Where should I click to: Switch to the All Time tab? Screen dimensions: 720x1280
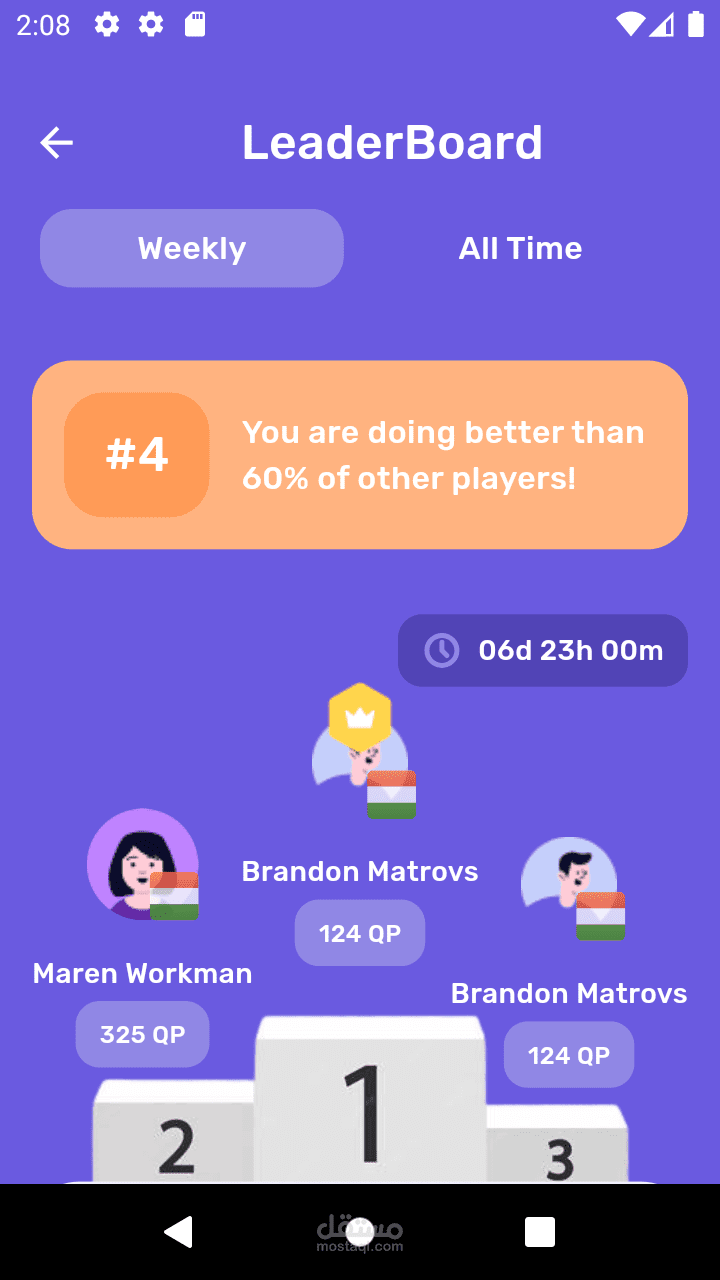[x=520, y=248]
